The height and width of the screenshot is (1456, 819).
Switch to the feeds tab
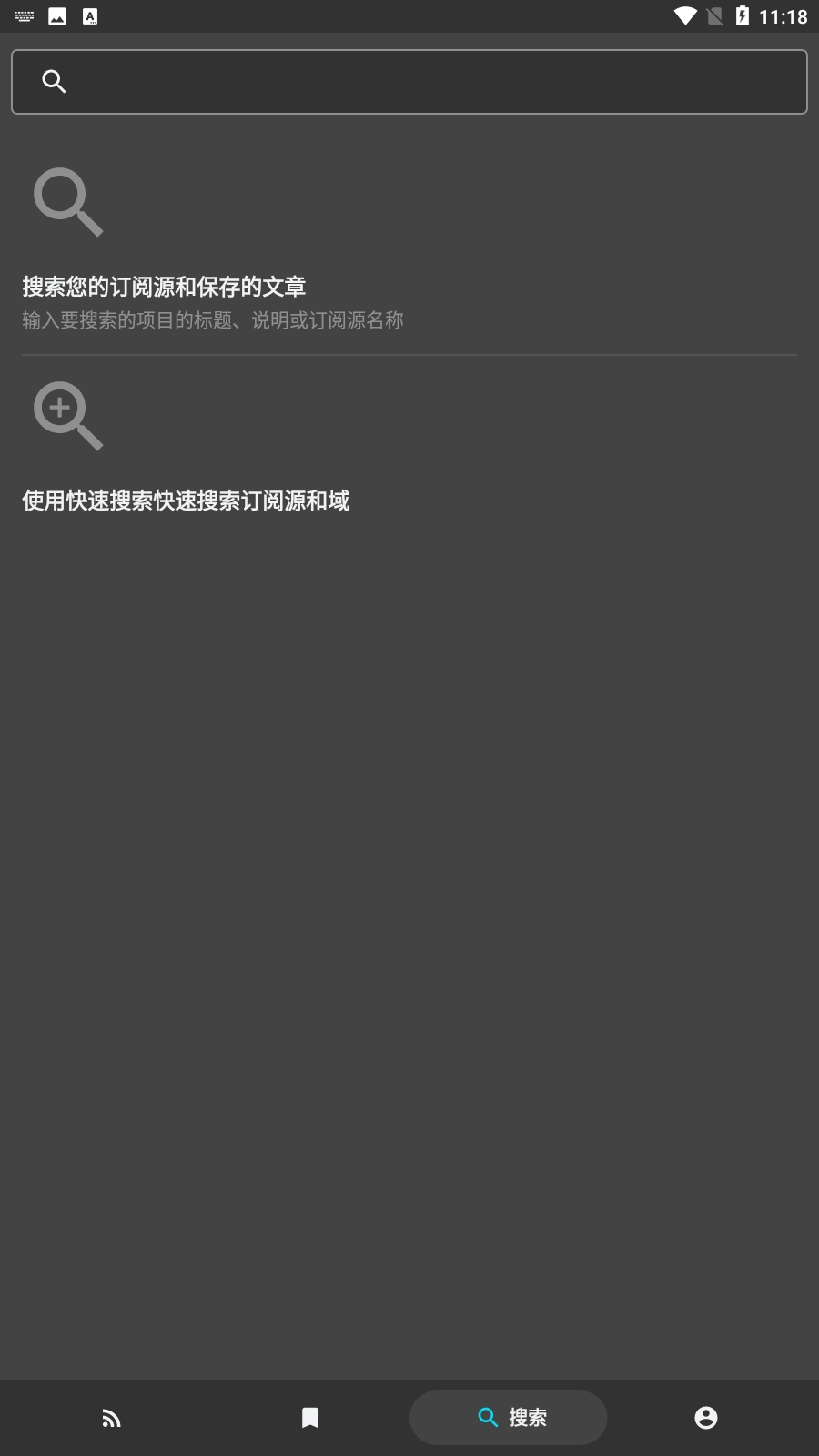[x=112, y=1418]
